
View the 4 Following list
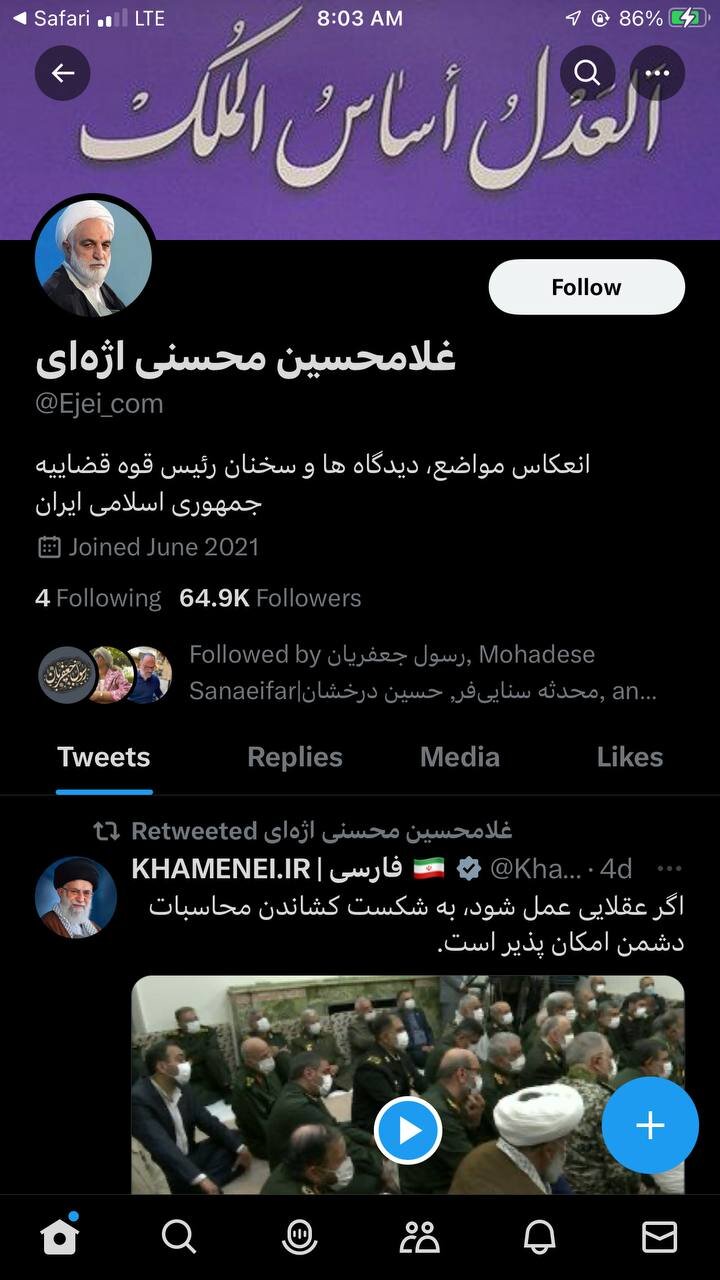click(97, 597)
